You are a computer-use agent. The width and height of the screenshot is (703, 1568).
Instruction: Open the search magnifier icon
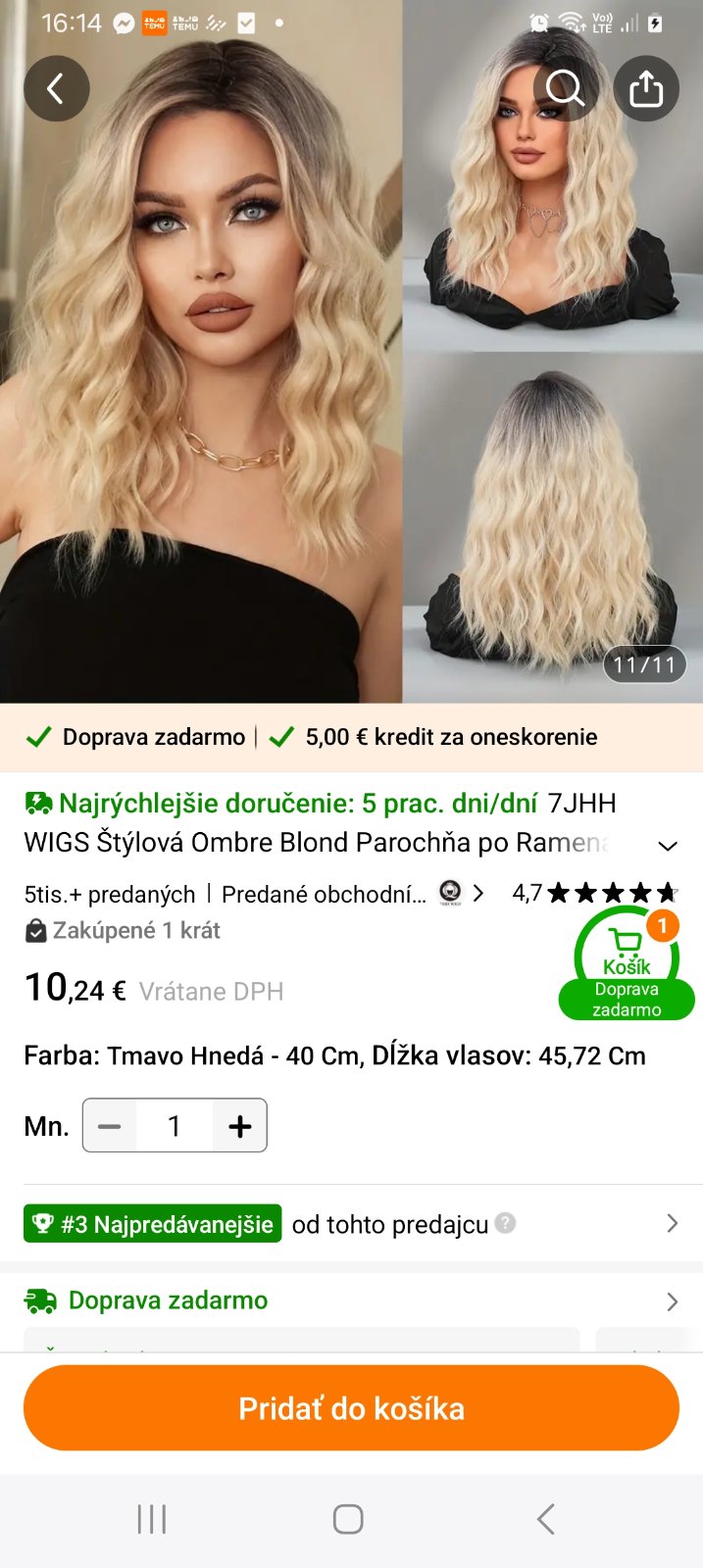pyautogui.click(x=566, y=89)
